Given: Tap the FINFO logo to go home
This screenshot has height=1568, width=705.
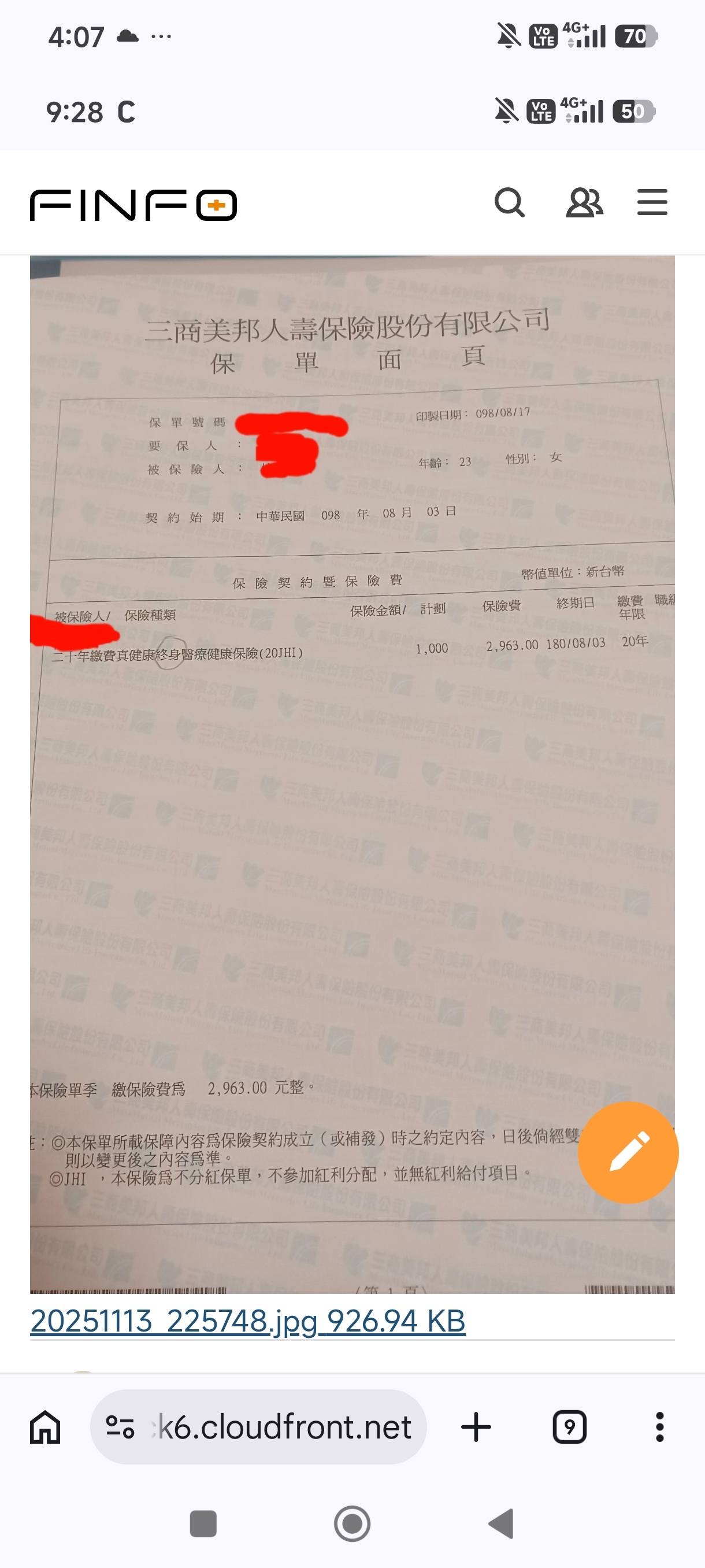Looking at the screenshot, I should coord(133,205).
